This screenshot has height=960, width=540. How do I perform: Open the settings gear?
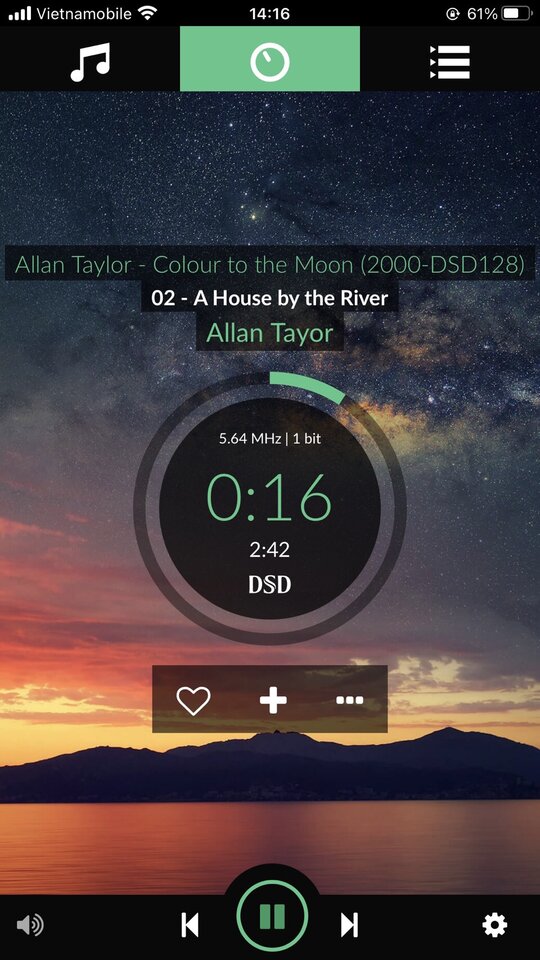point(495,925)
